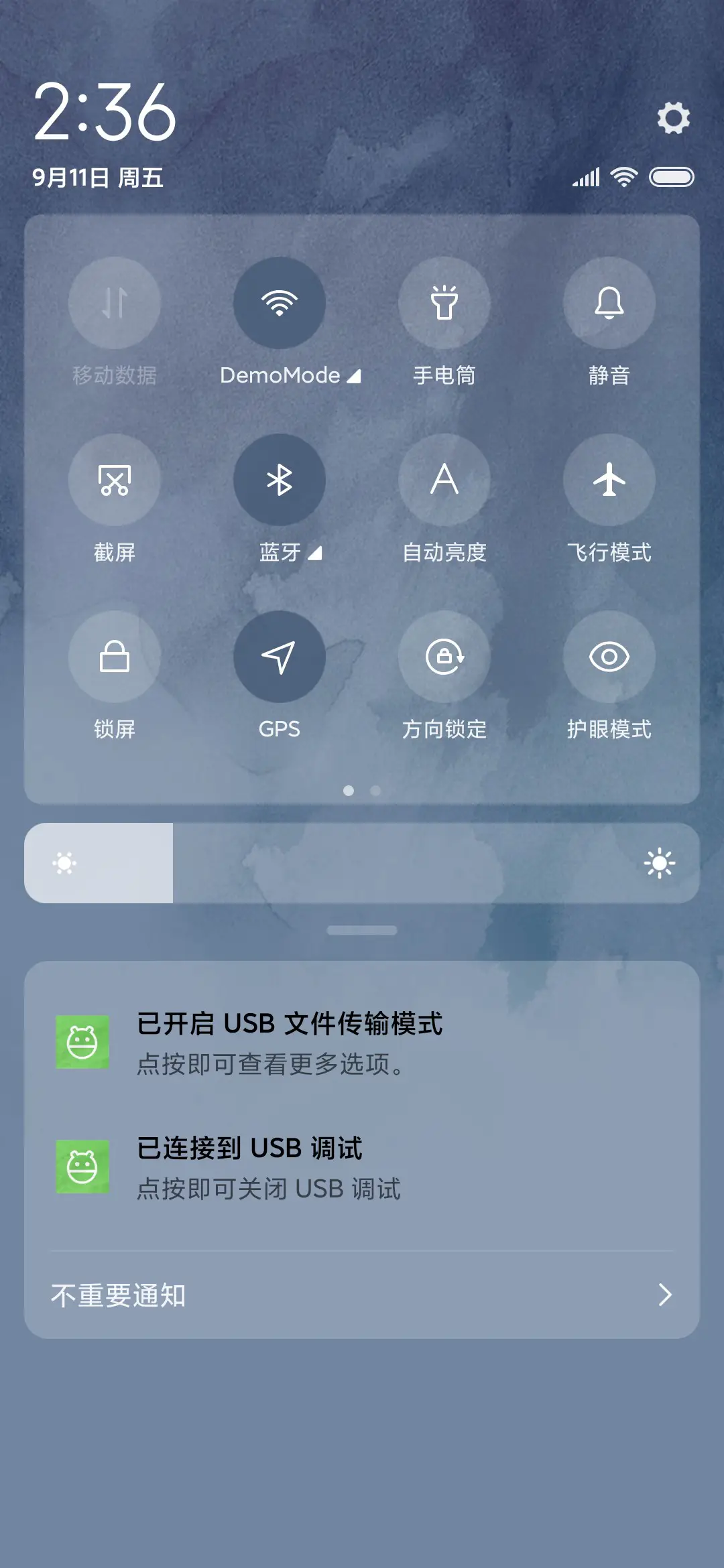This screenshot has width=724, height=1568.
Task: Take a screenshot via the 截屏 tile
Action: click(115, 480)
